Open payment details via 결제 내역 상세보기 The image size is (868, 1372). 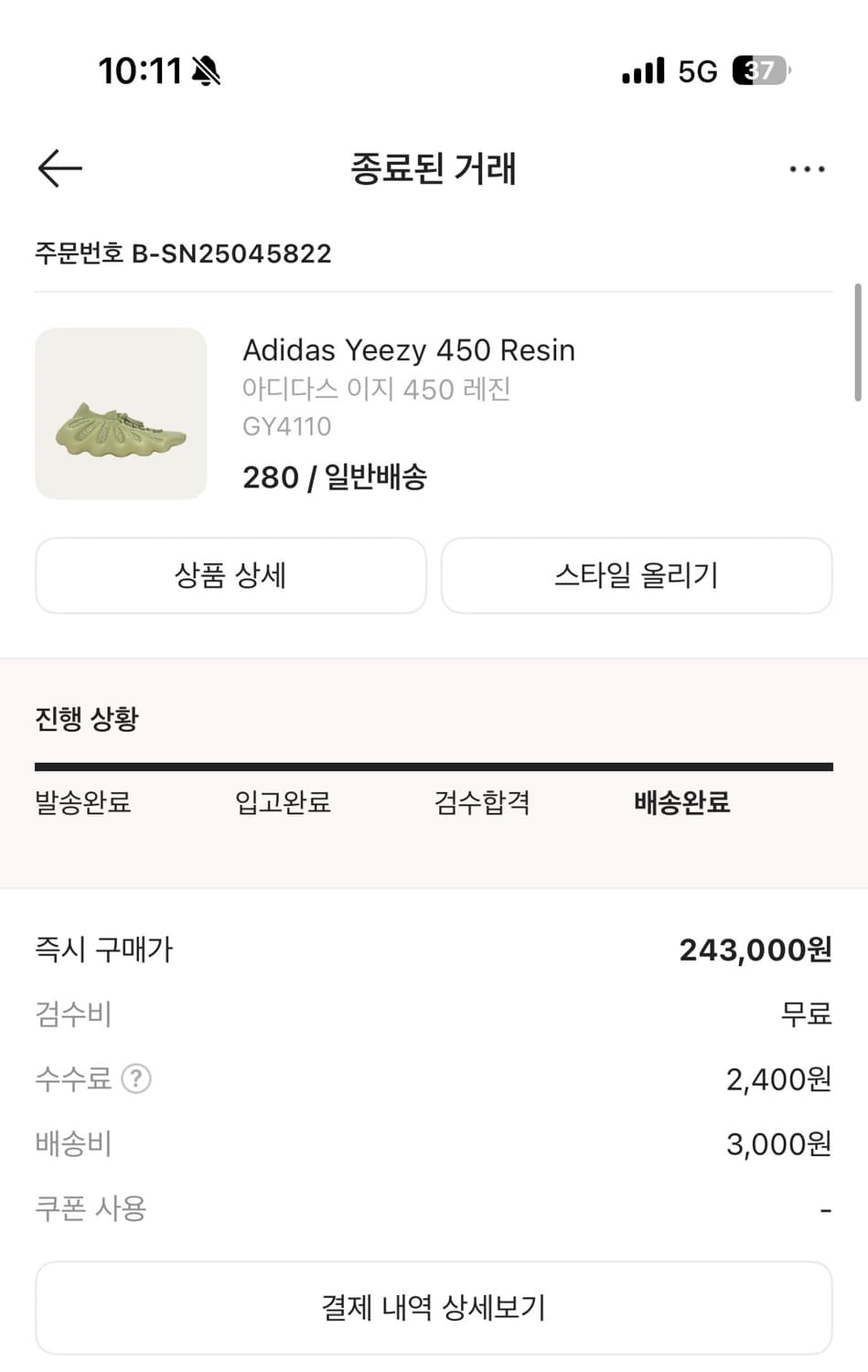click(434, 1306)
